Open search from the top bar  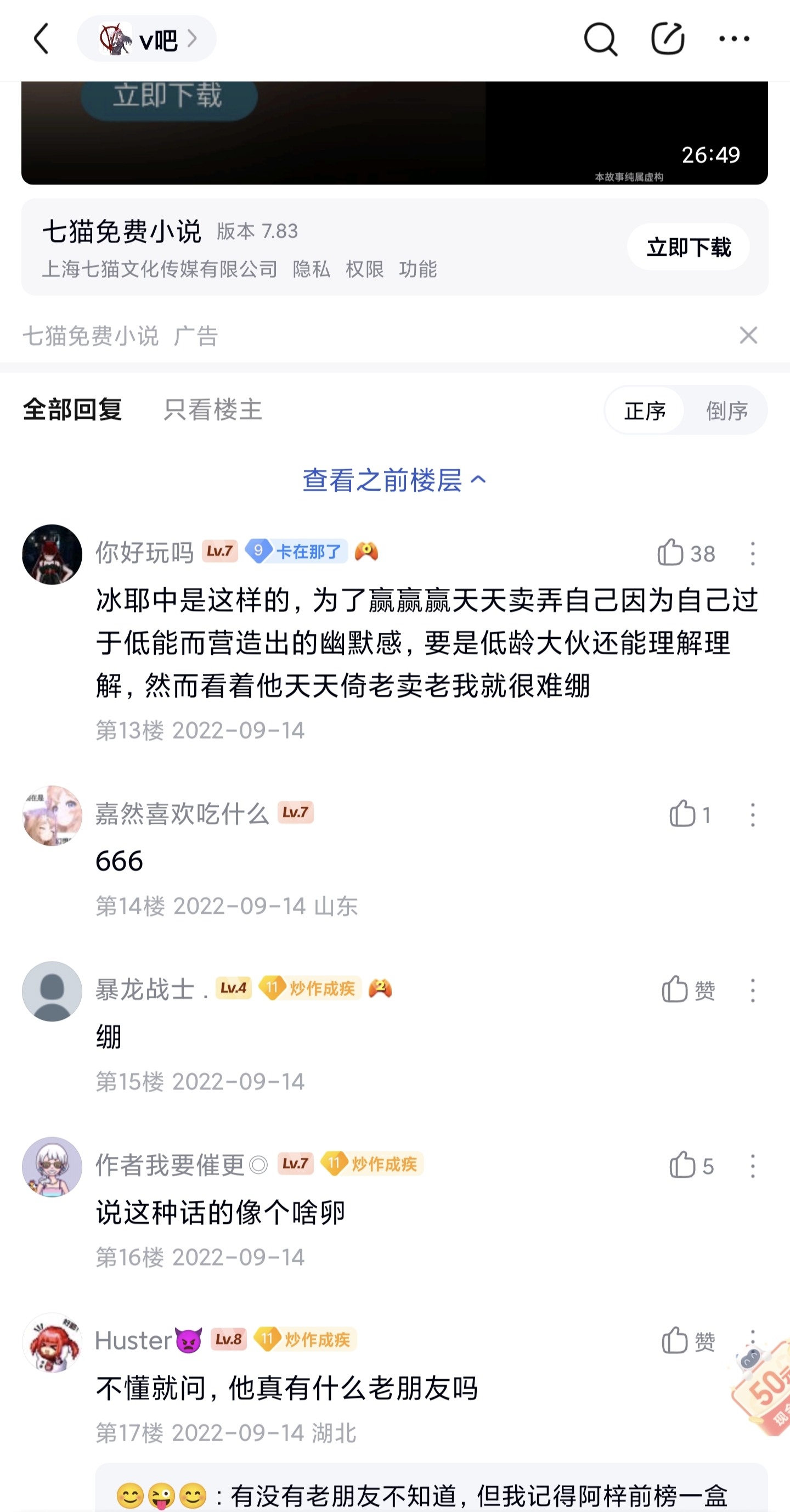[x=600, y=40]
